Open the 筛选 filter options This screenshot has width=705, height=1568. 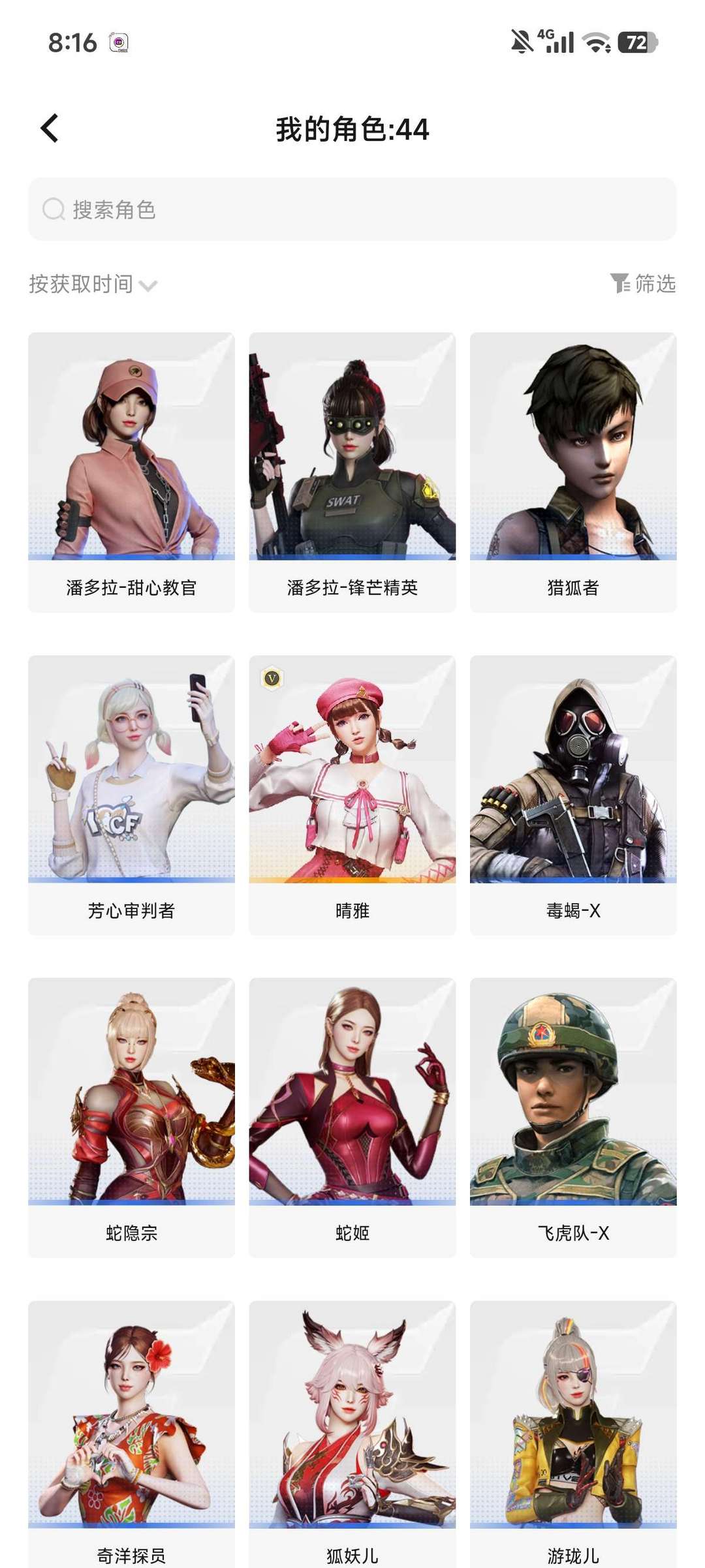pyautogui.click(x=646, y=284)
